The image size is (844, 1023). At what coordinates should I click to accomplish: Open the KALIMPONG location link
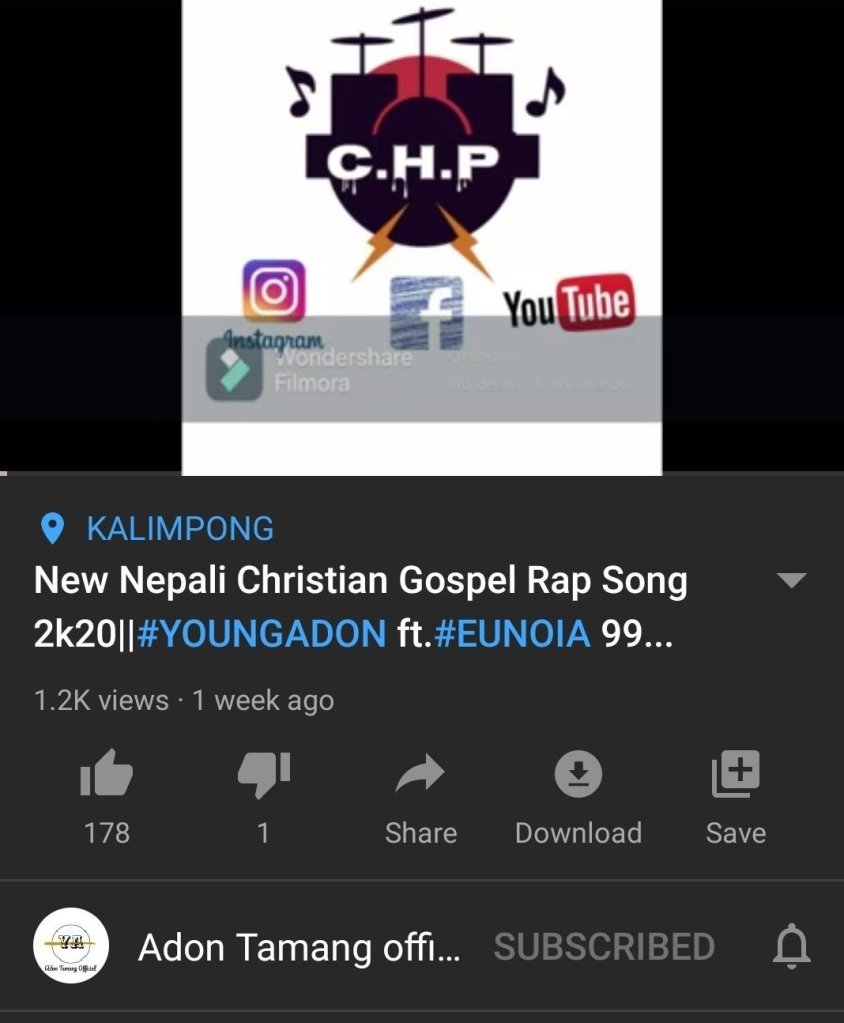[179, 528]
